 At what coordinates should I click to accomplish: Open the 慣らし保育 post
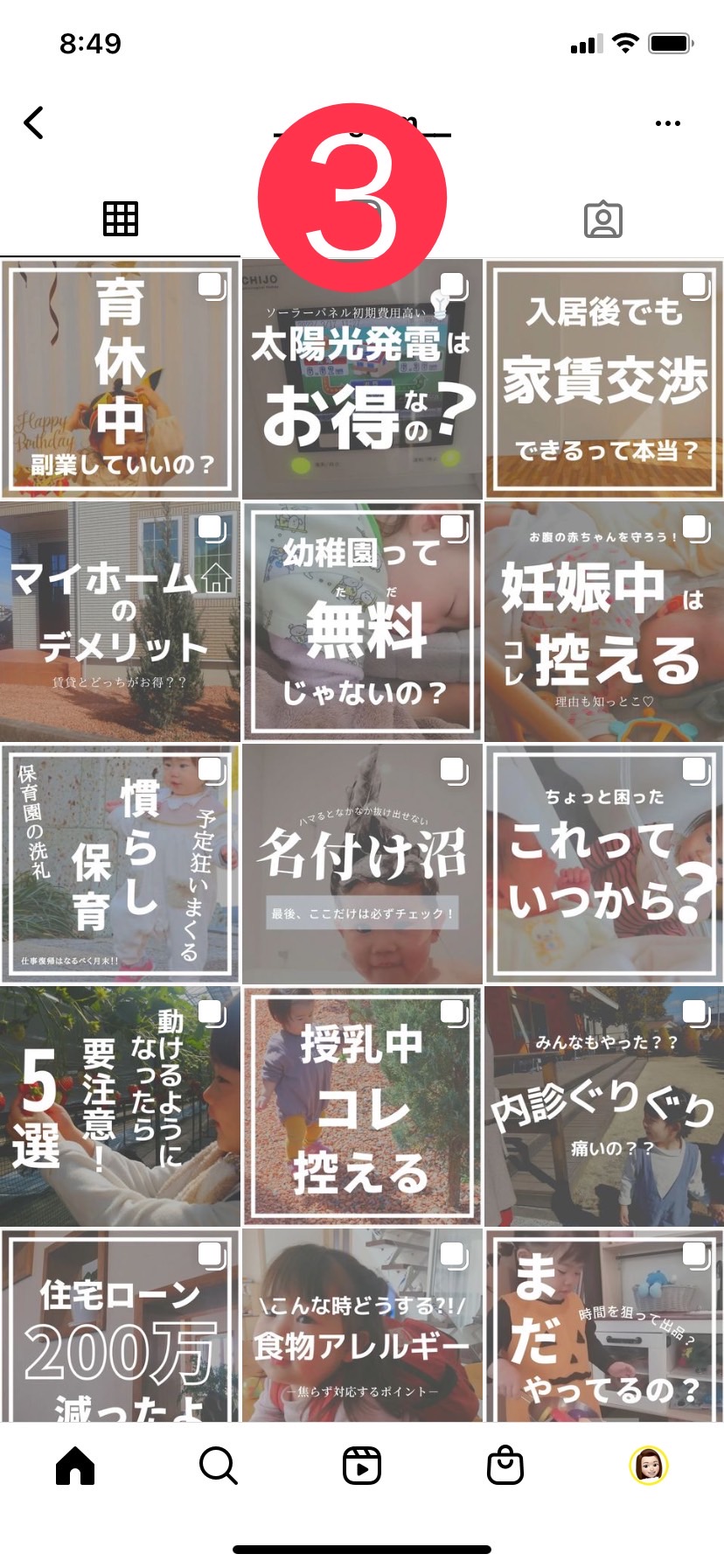120,864
